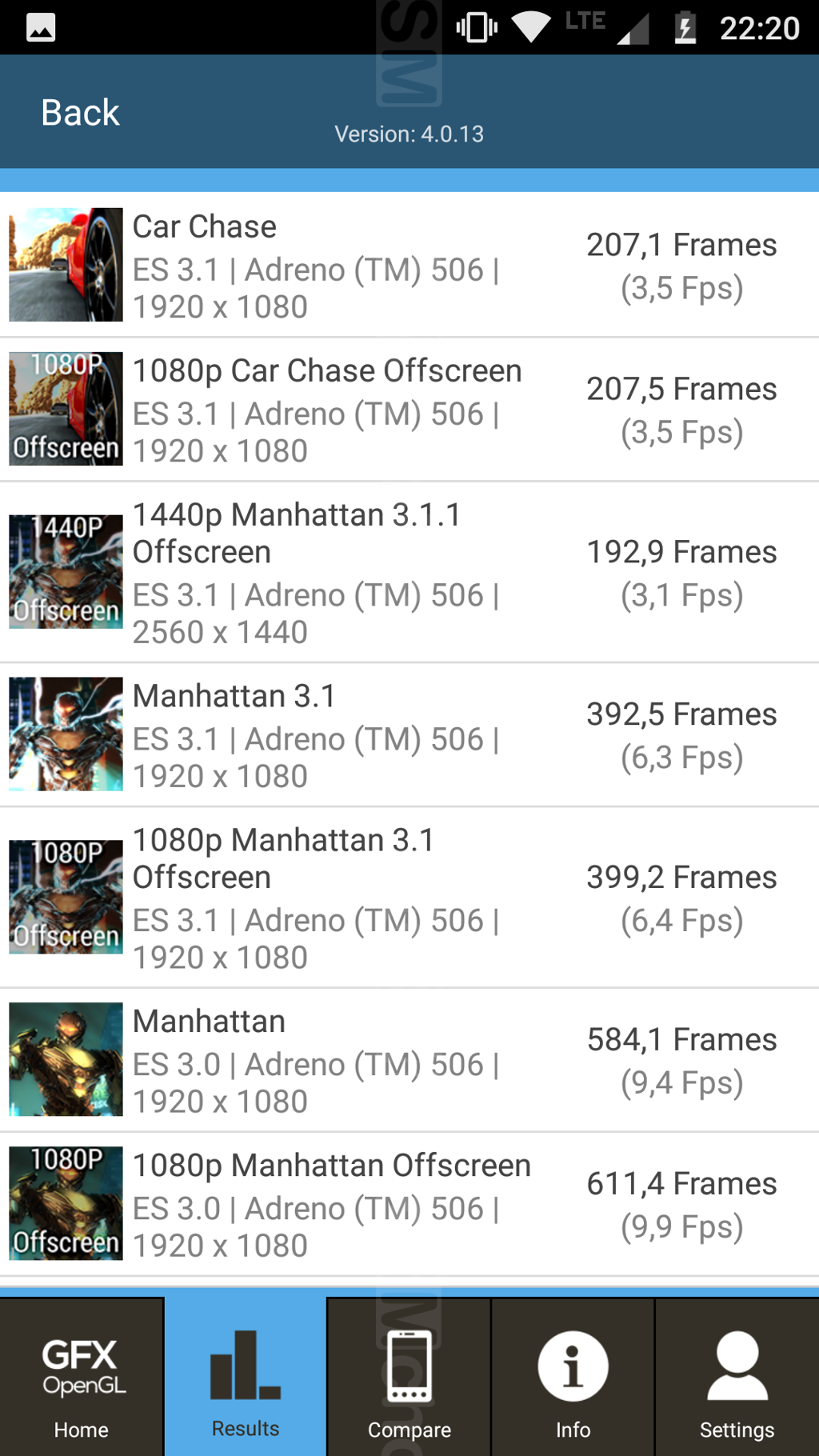Viewport: 819px width, 1456px height.
Task: Open the 1440p Manhattan 3.1.1 Offscreen result
Action: coord(408,572)
